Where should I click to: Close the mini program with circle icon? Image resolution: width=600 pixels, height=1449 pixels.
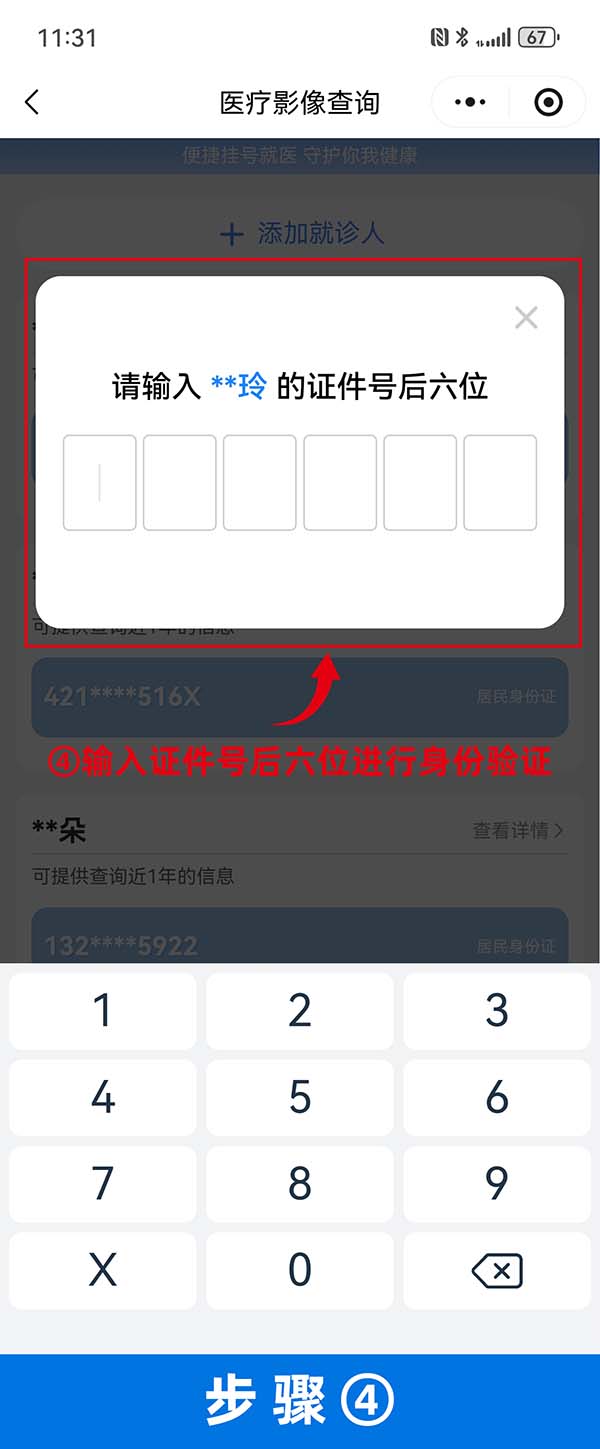(x=548, y=102)
